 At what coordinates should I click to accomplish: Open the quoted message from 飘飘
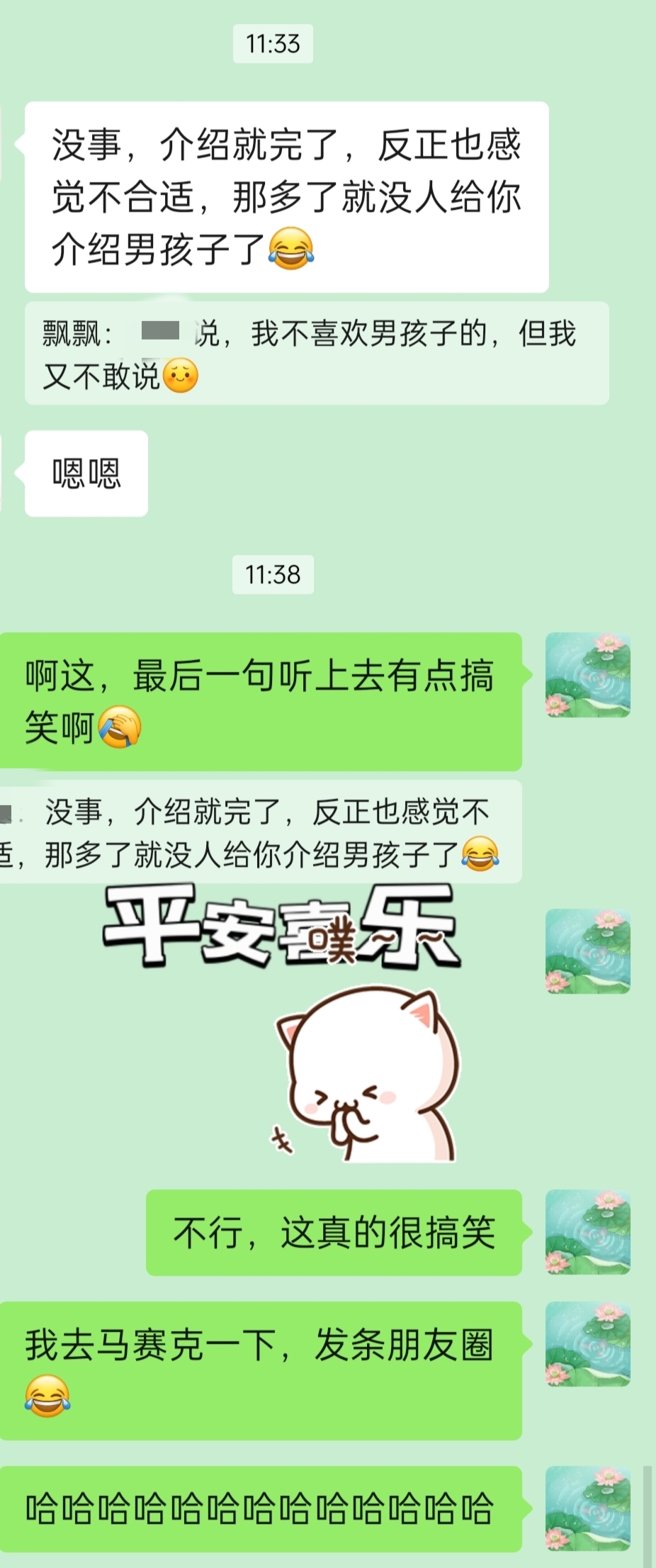point(316,354)
